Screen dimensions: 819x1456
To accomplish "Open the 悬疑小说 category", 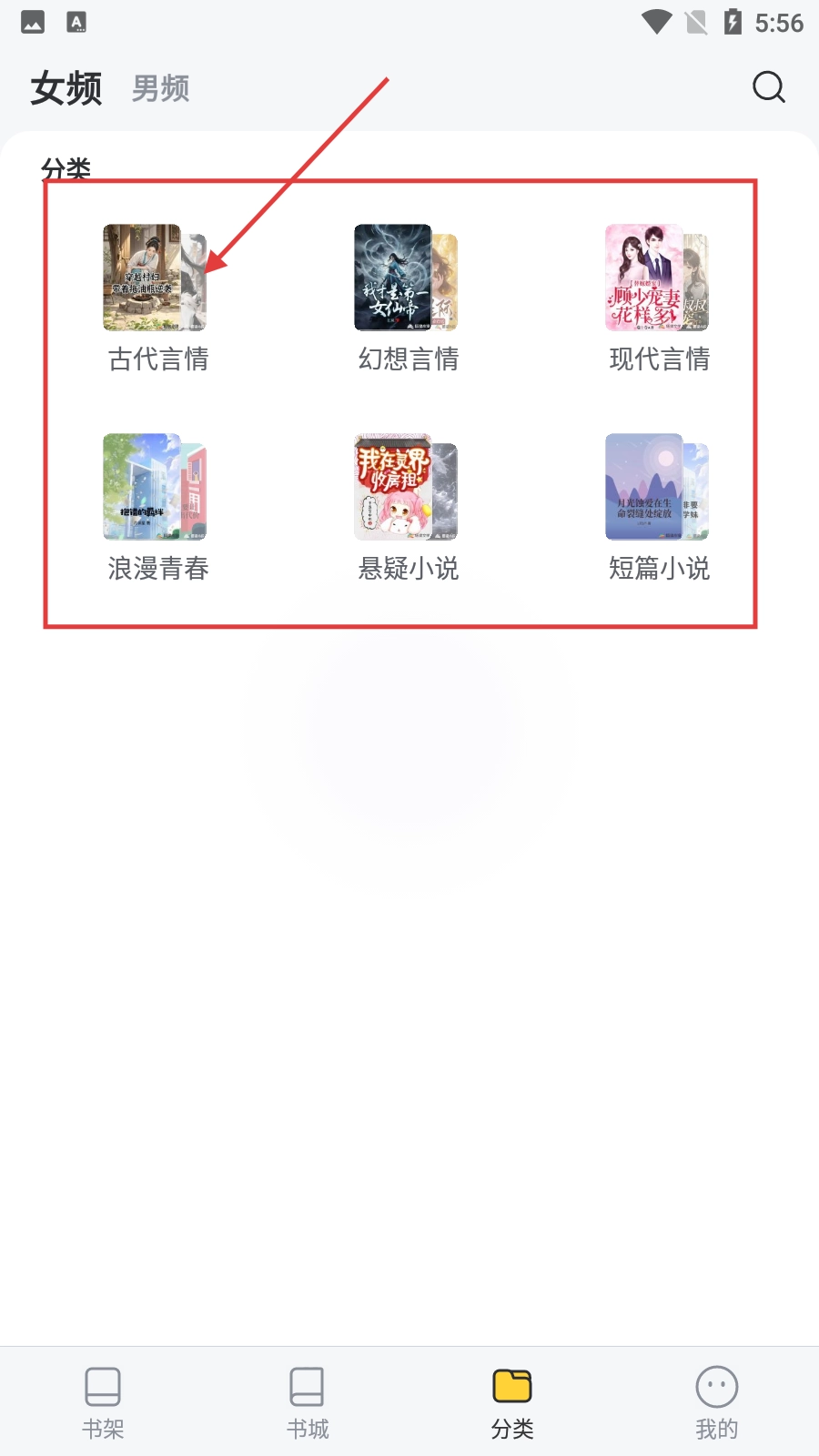I will click(408, 508).
